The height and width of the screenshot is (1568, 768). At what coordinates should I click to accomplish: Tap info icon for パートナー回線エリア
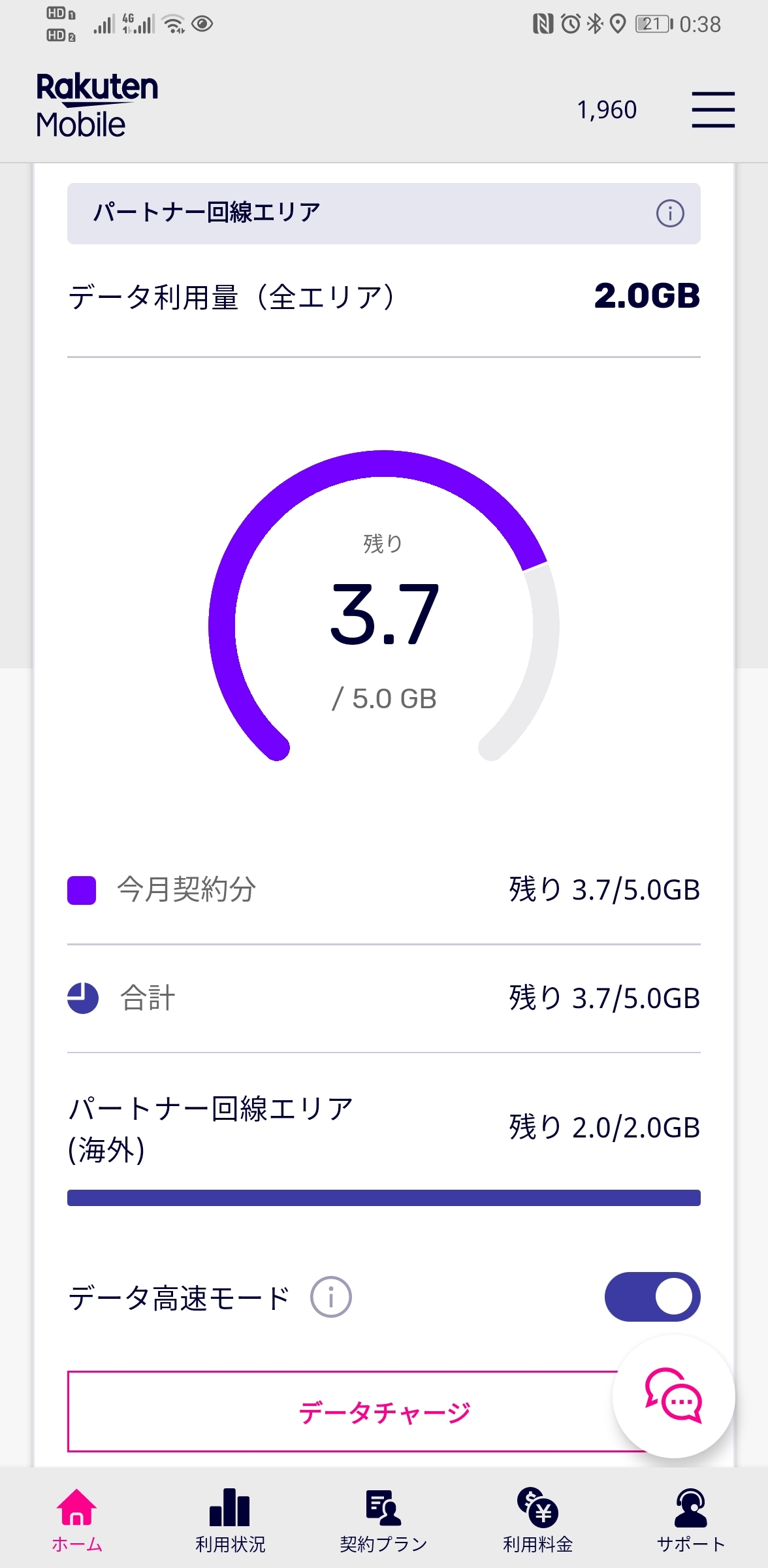[669, 214]
